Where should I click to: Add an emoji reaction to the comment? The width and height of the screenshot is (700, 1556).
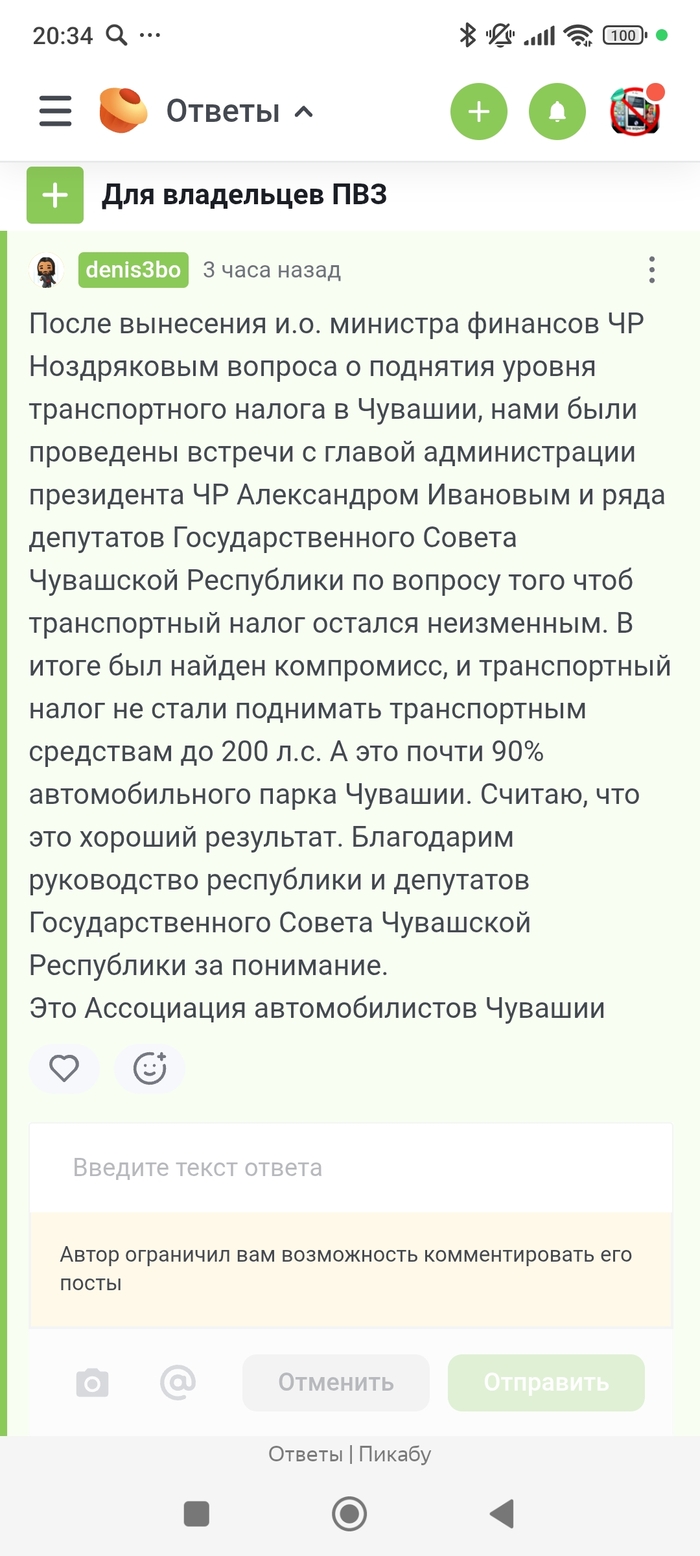pyautogui.click(x=150, y=1069)
